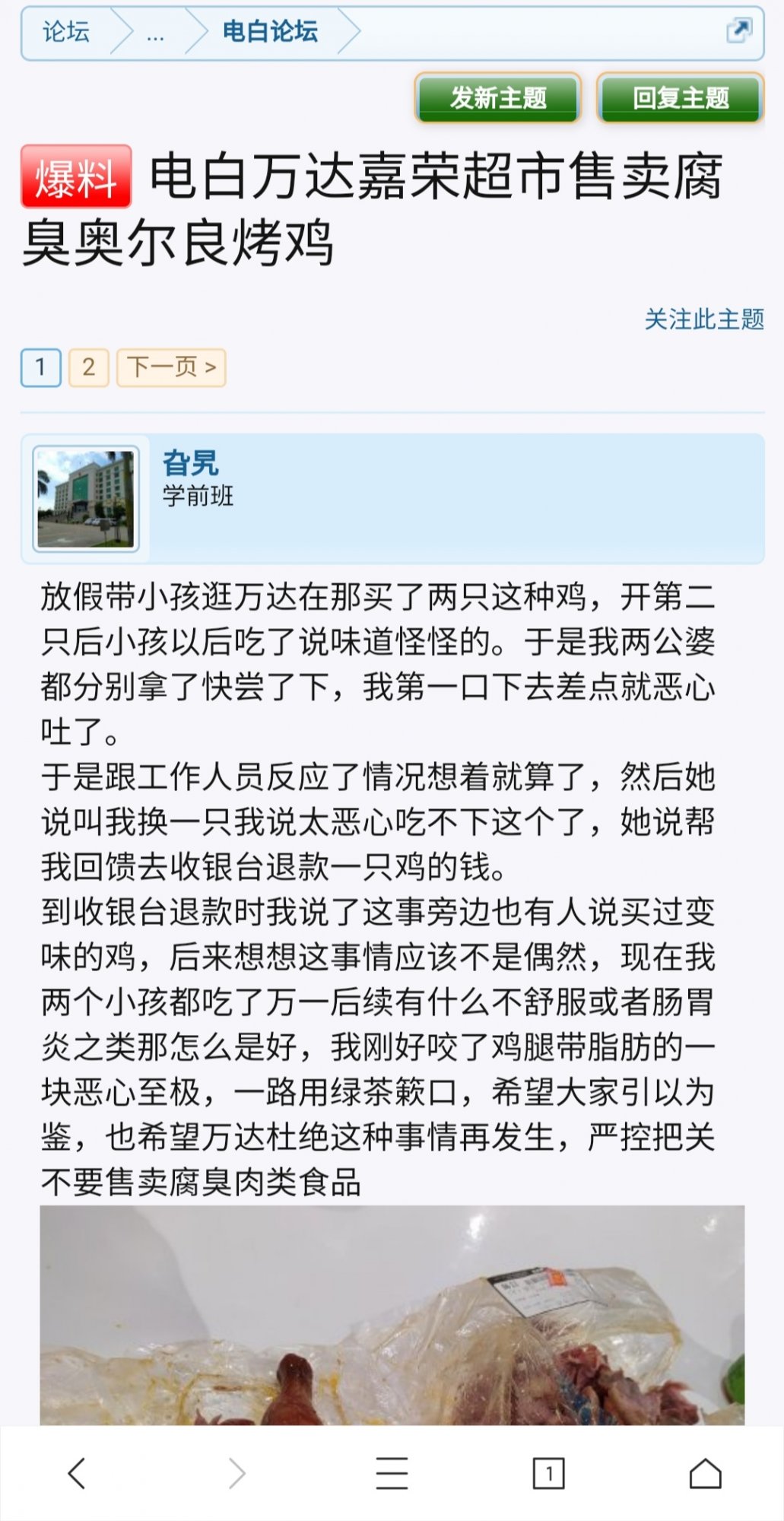Post a new topic with 发新主题
784x1521 pixels.
[x=498, y=98]
